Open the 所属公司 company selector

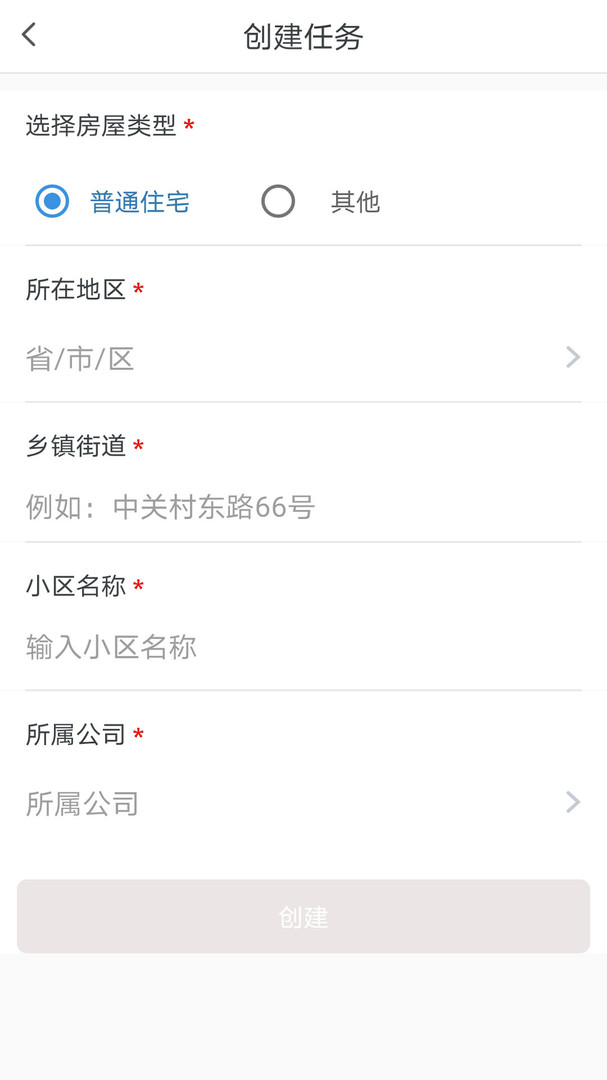click(x=303, y=803)
